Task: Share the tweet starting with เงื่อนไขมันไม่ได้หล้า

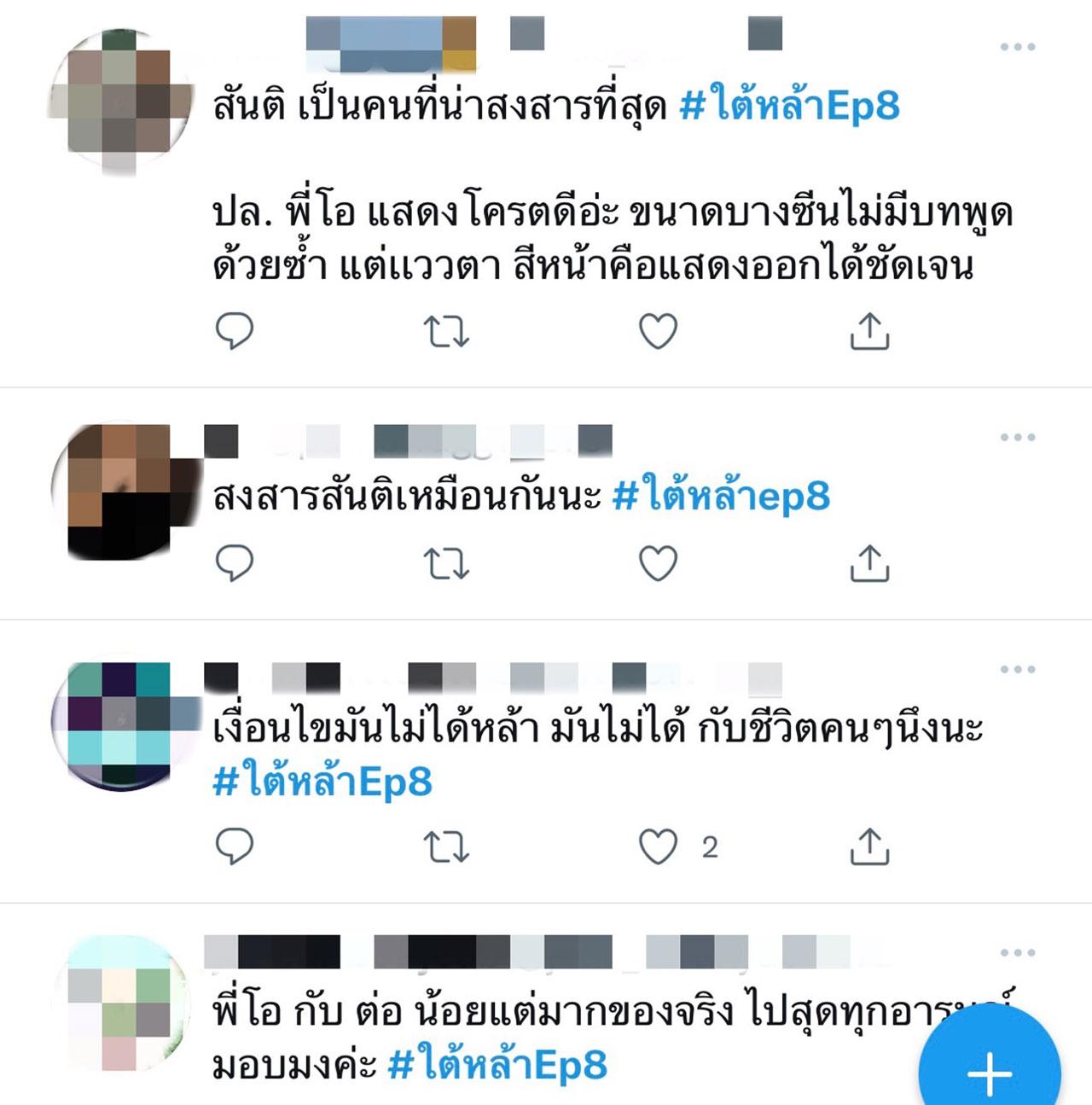Action: [869, 846]
